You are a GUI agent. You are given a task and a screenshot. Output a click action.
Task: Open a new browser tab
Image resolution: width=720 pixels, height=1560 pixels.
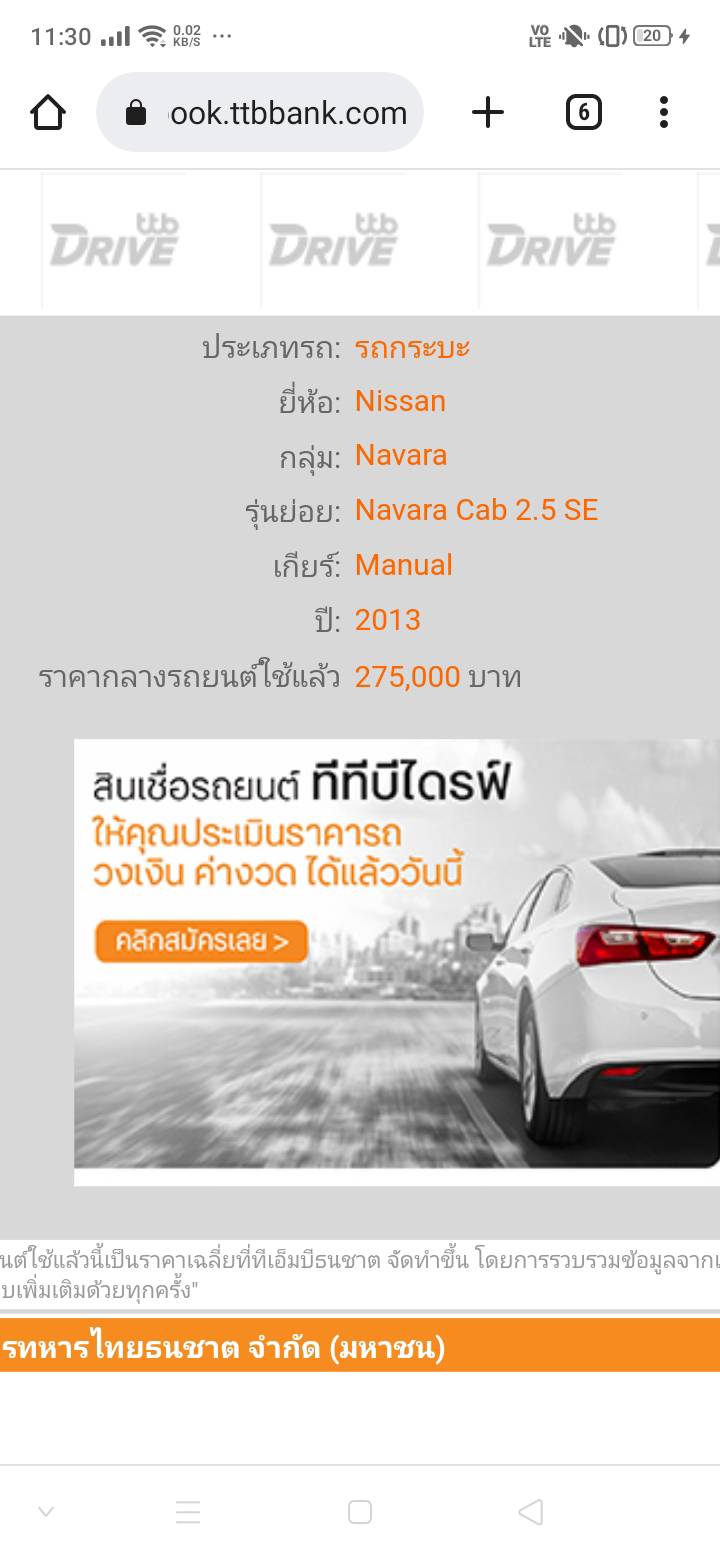[488, 113]
